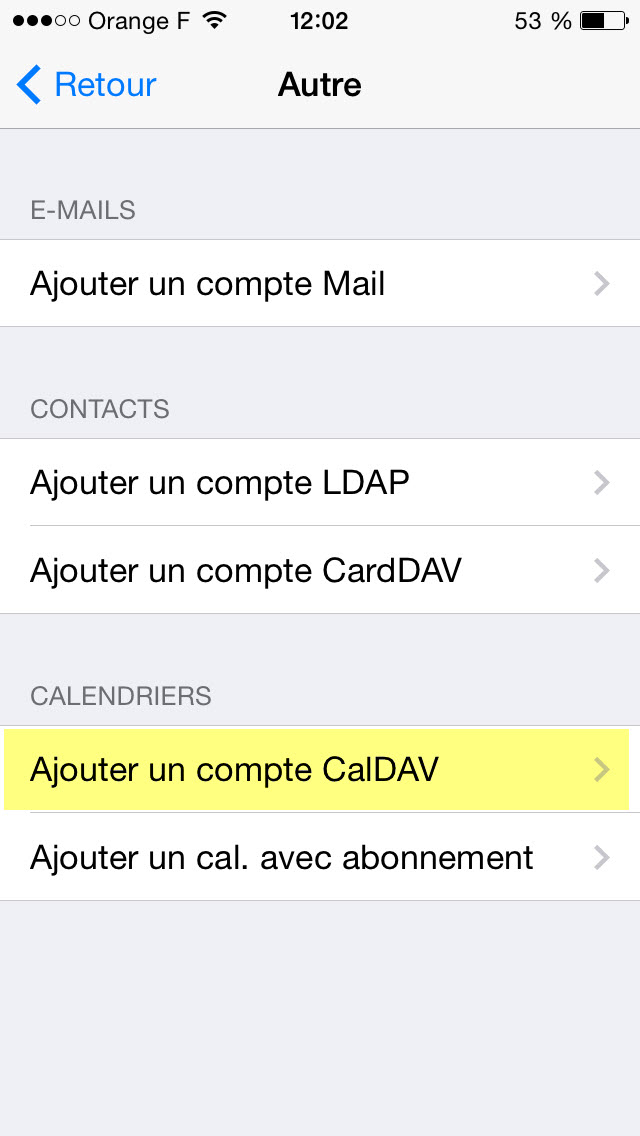The image size is (640, 1136).
Task: Open Ajouter un compte Mail
Action: [x=320, y=283]
